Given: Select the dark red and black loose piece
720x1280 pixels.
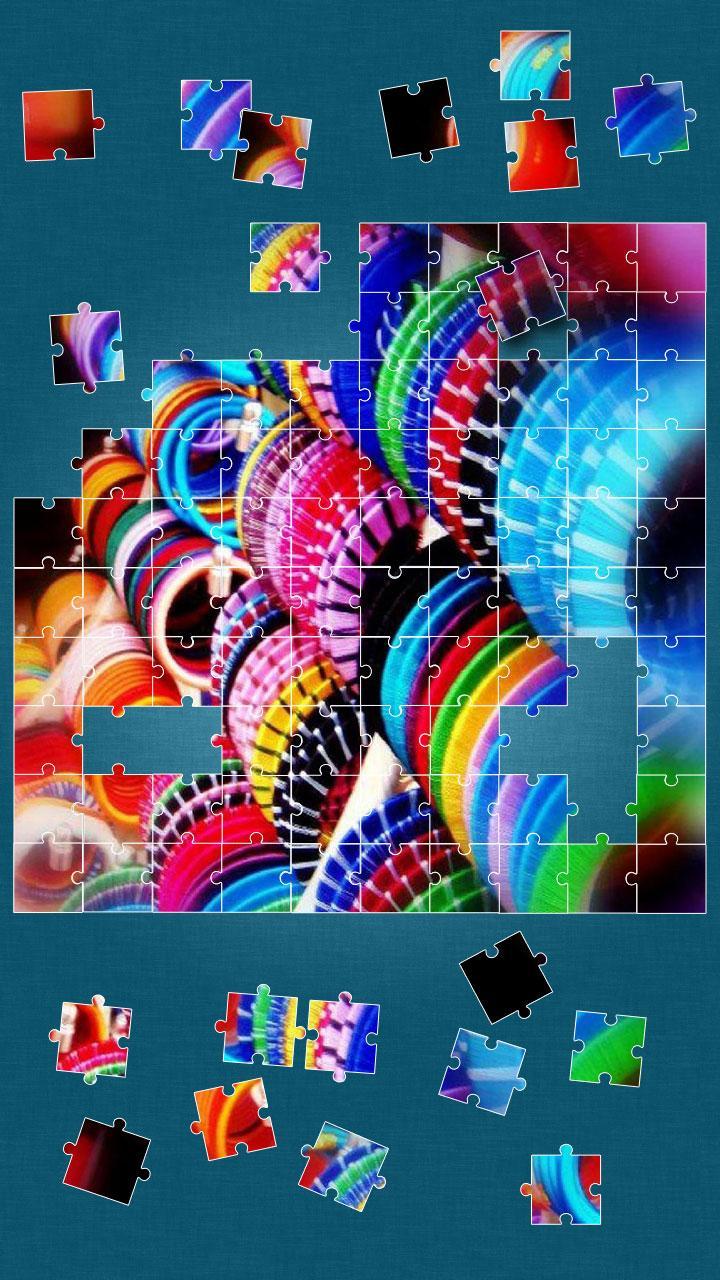Looking at the screenshot, I should [x=106, y=1160].
